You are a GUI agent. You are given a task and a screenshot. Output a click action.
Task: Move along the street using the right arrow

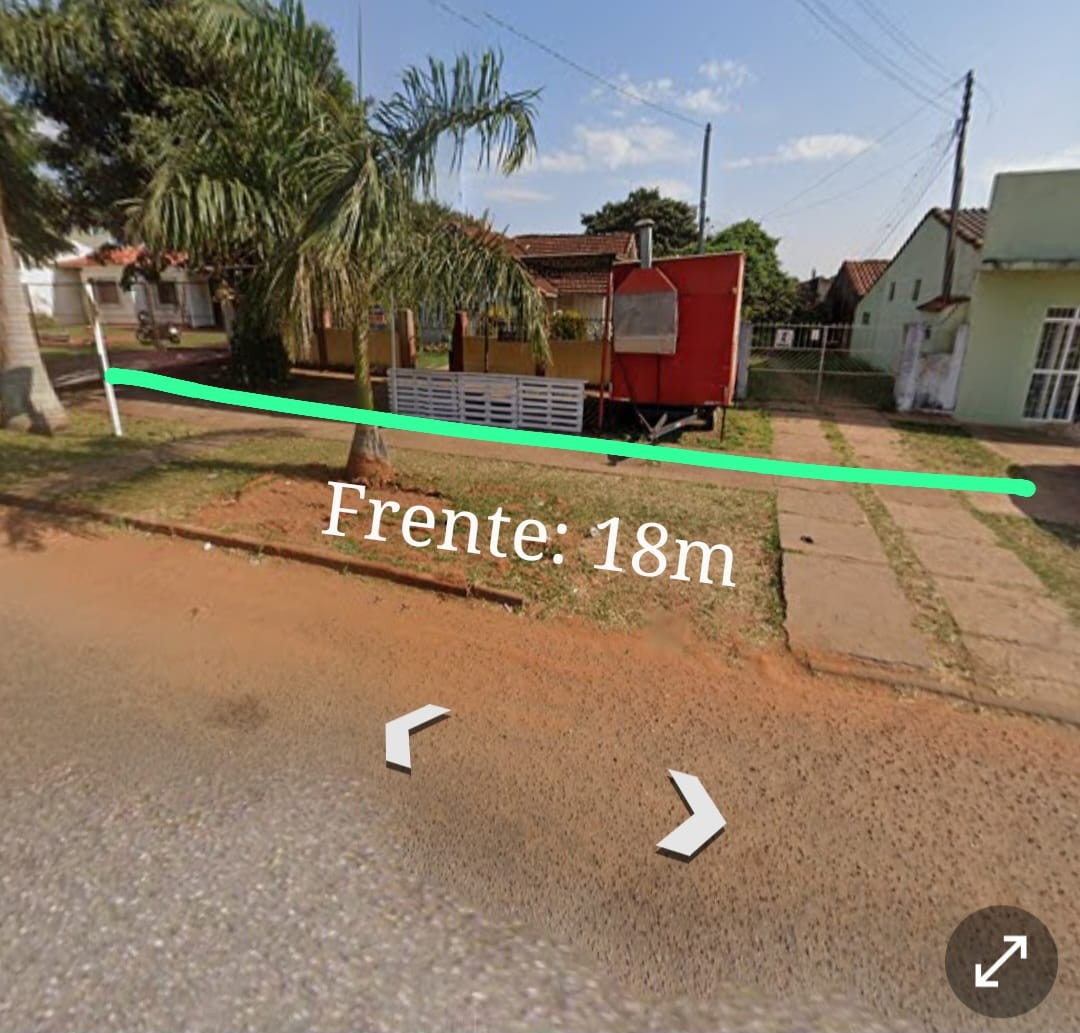pos(694,814)
